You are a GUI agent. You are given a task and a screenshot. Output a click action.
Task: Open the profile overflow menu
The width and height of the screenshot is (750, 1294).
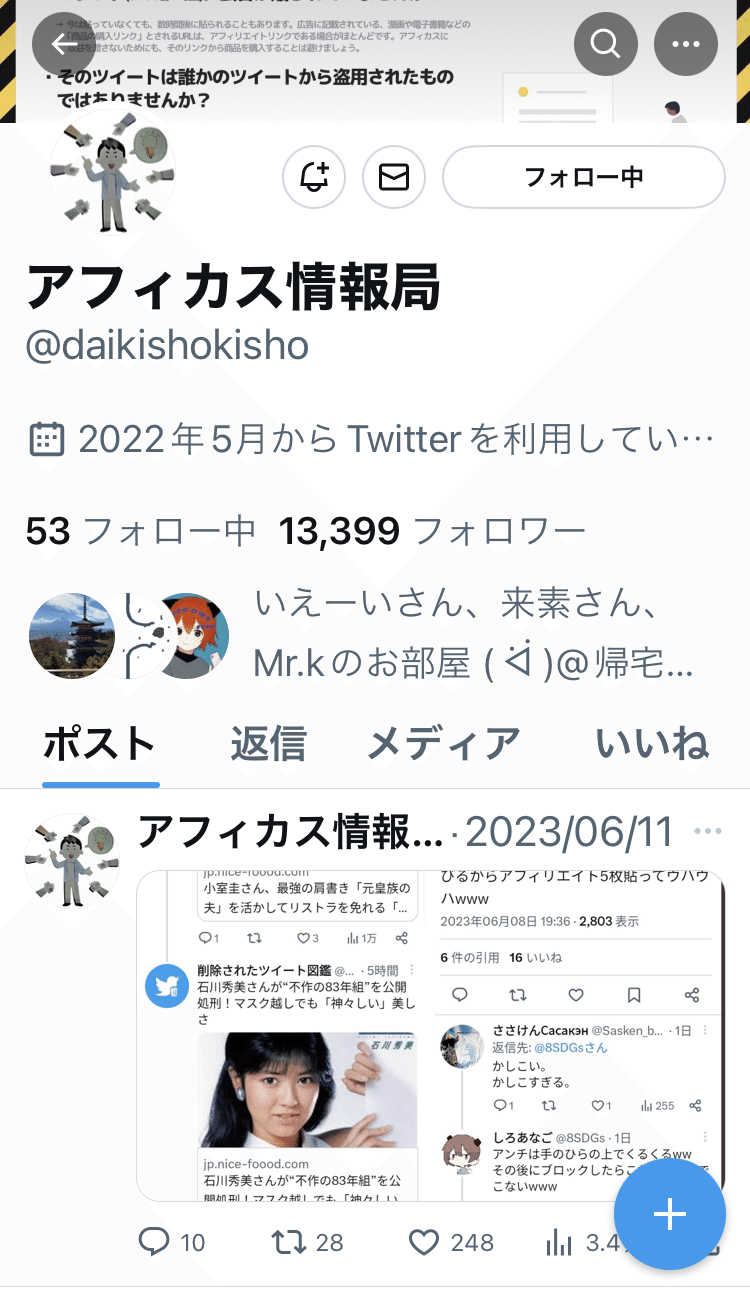(686, 44)
